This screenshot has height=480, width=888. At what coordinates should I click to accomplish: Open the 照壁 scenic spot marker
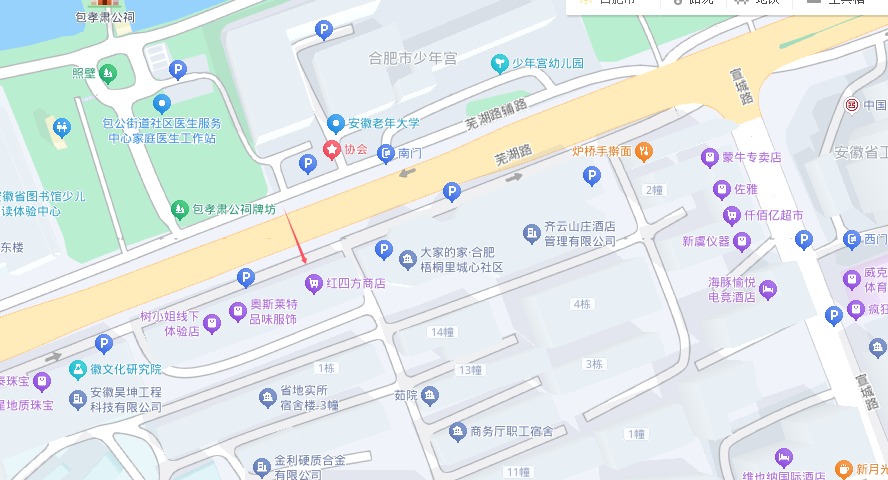tap(107, 73)
